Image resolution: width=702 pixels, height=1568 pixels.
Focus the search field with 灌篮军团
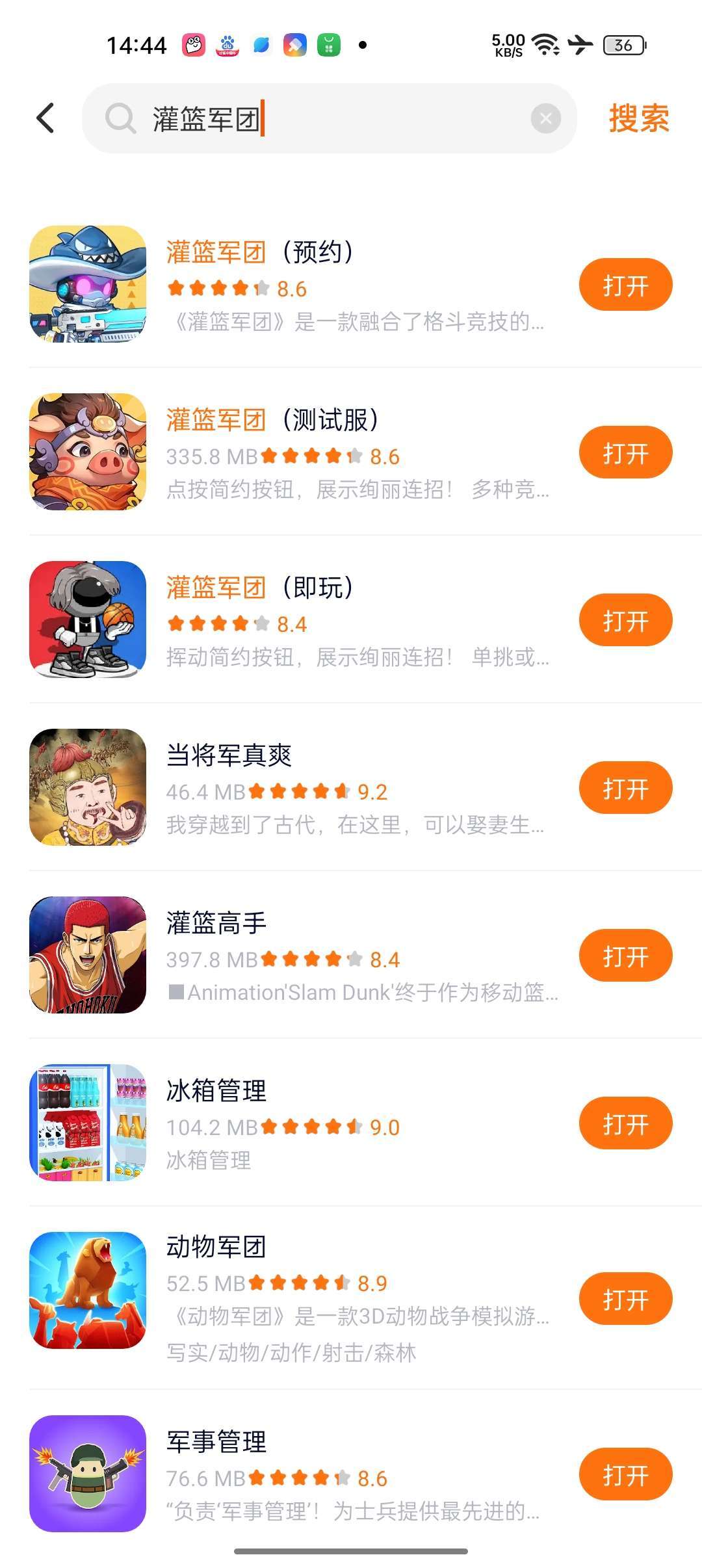[338, 118]
